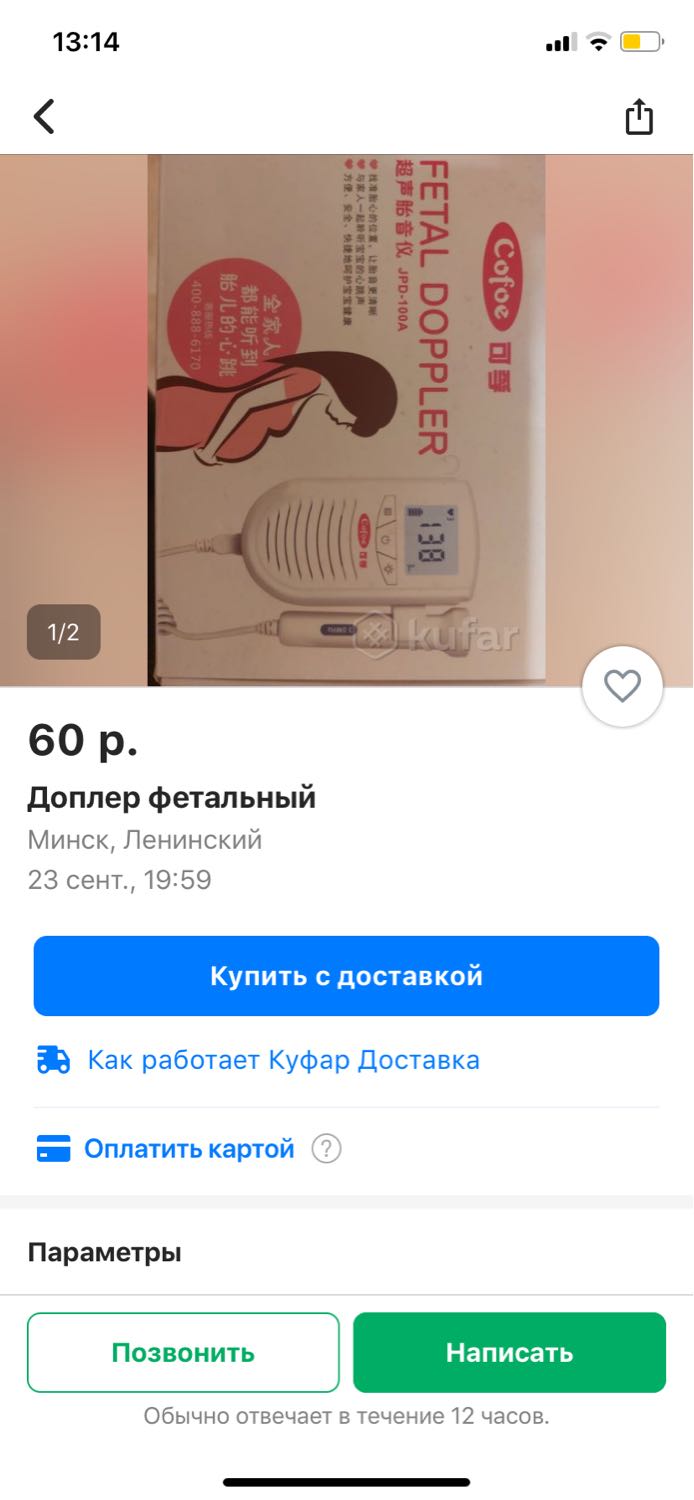
Task: Message the seller via Написать
Action: (509, 1352)
